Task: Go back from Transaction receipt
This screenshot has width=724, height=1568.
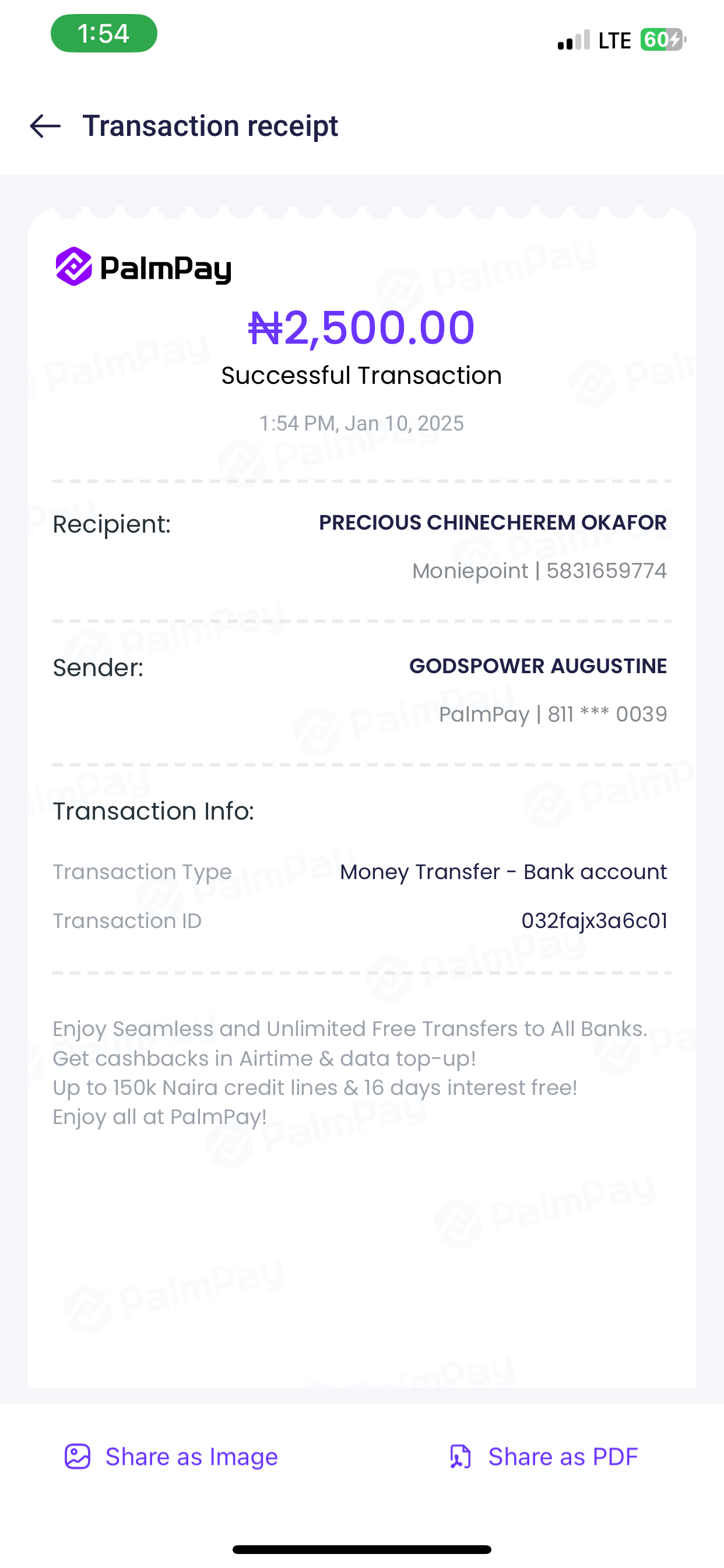Action: [x=45, y=126]
